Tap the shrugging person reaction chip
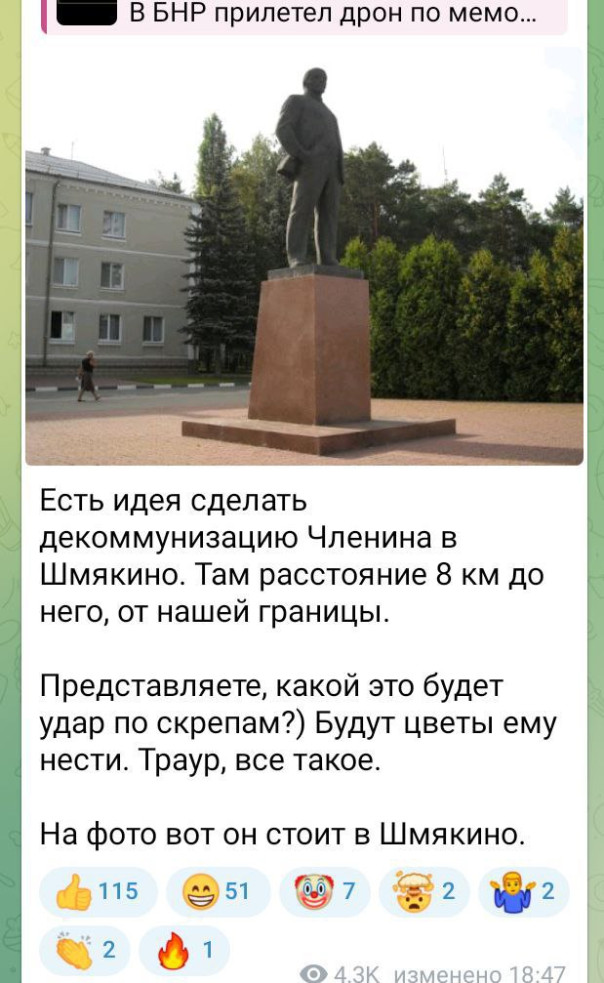Viewport: 604px width, 983px height. click(x=524, y=892)
